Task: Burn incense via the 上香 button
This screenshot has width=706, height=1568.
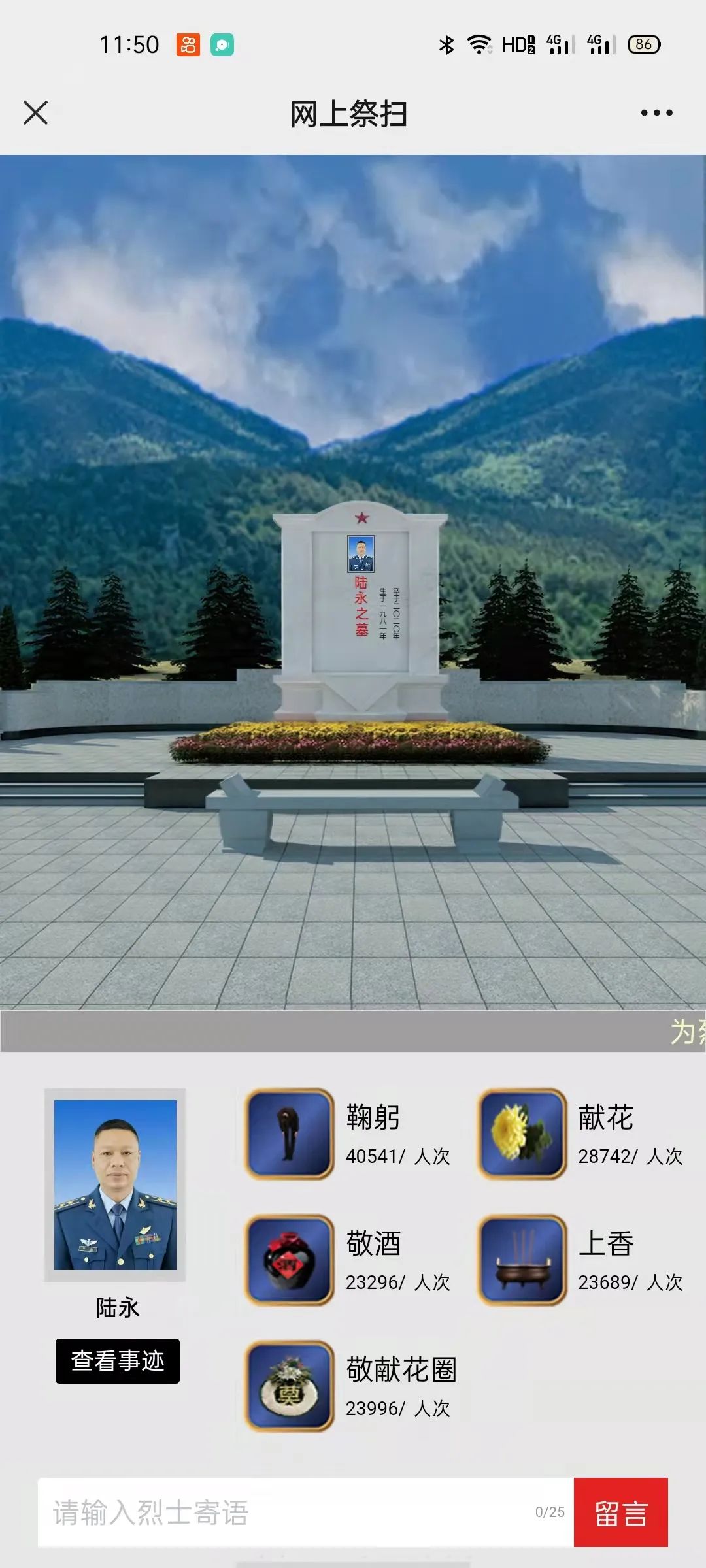Action: click(522, 1260)
